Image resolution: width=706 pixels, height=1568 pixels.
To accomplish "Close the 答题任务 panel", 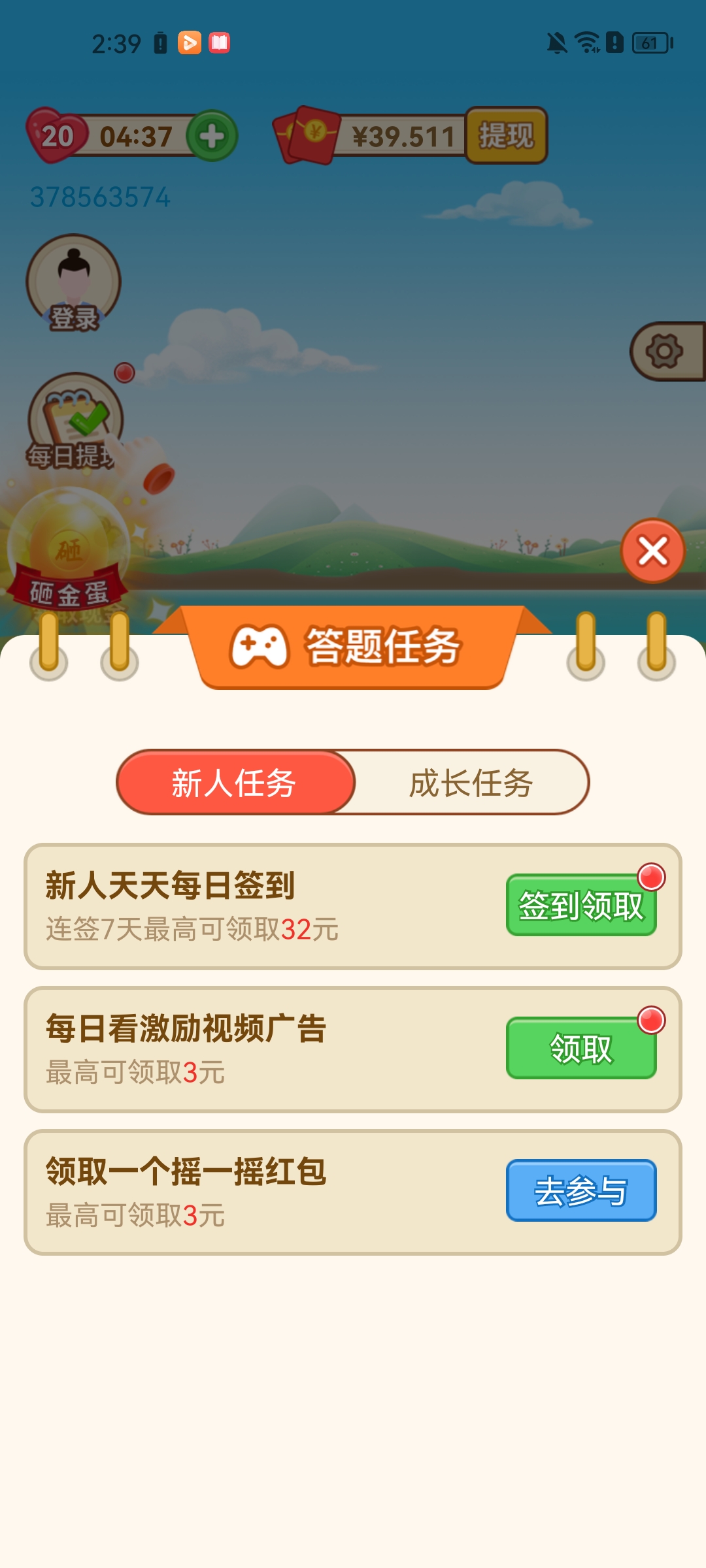I will click(652, 551).
